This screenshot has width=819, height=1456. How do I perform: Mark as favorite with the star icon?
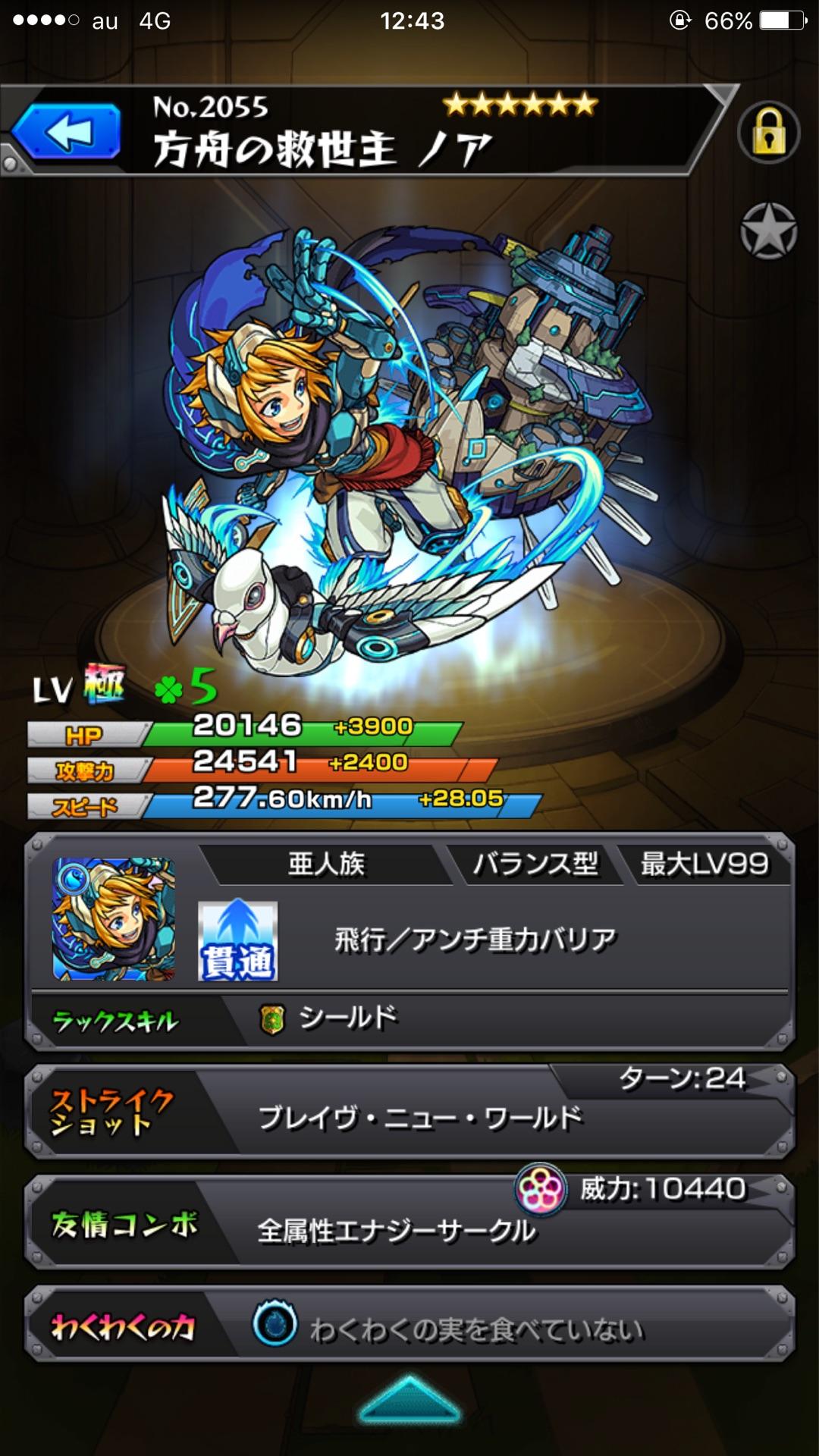click(768, 232)
